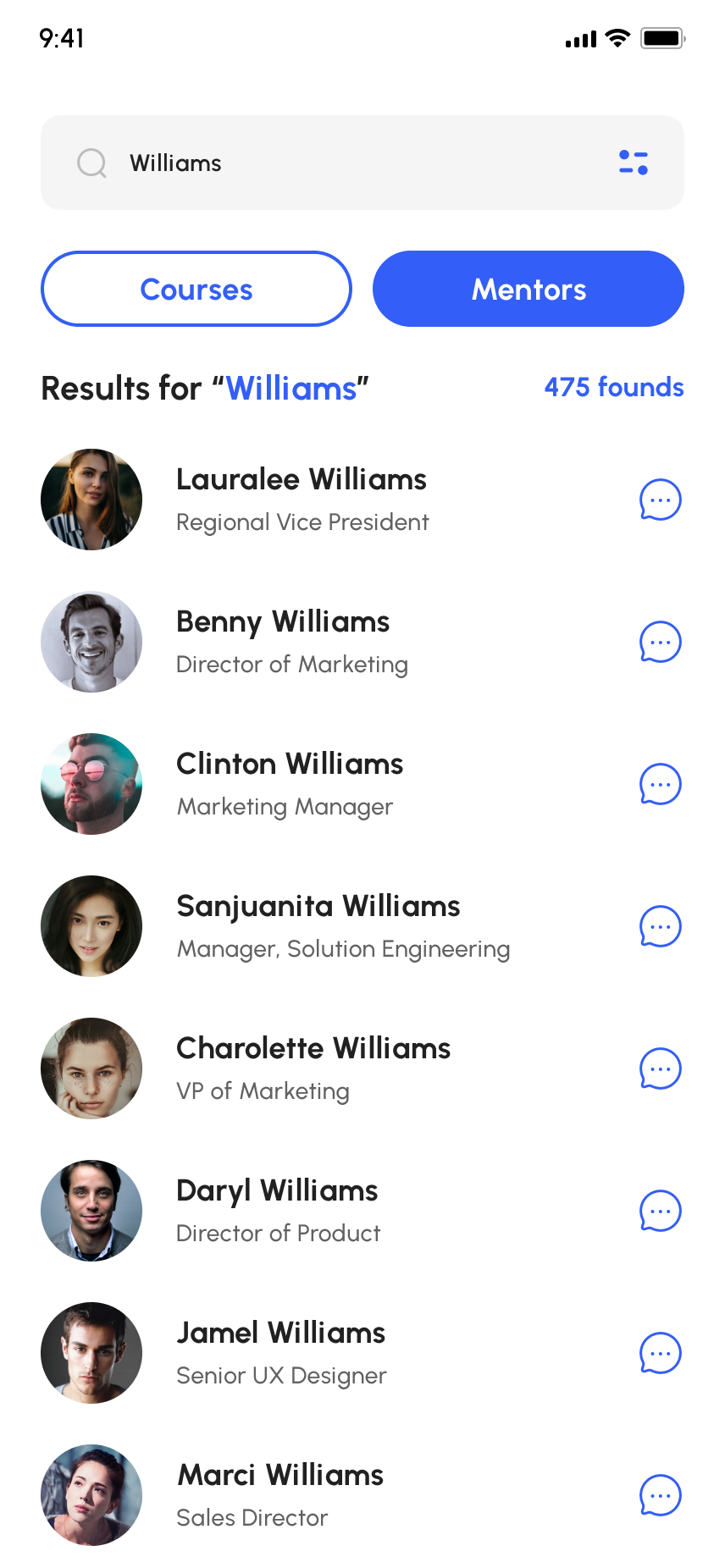
Task: Open Daryl Williams, Director of Product
Action: tap(277, 1191)
